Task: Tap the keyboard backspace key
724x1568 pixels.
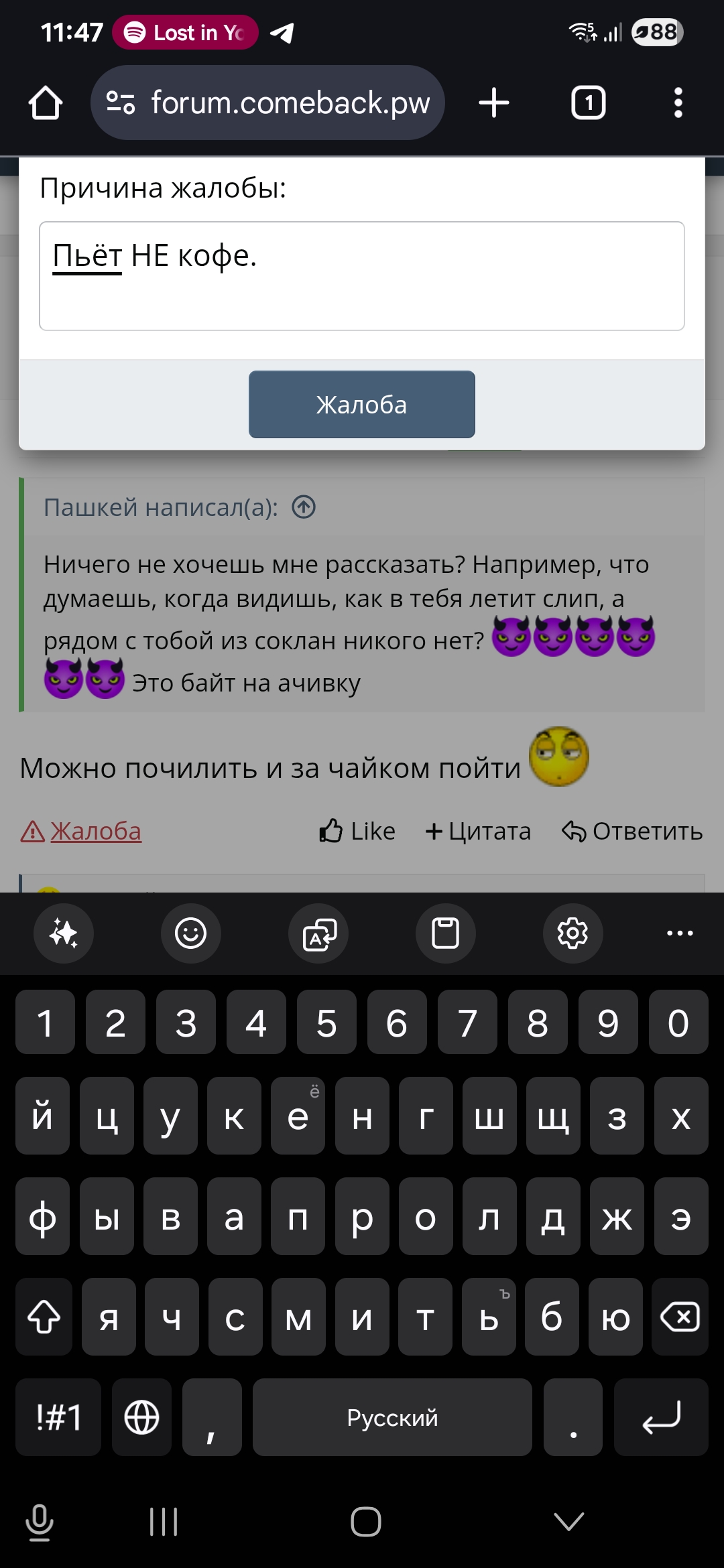Action: pyautogui.click(x=680, y=1317)
